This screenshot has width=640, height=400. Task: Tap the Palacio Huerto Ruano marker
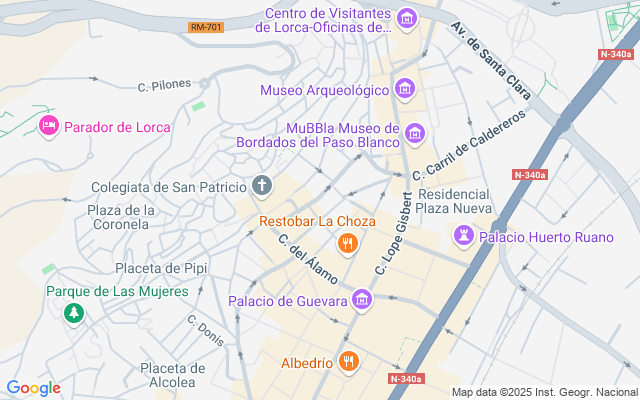pos(464,236)
